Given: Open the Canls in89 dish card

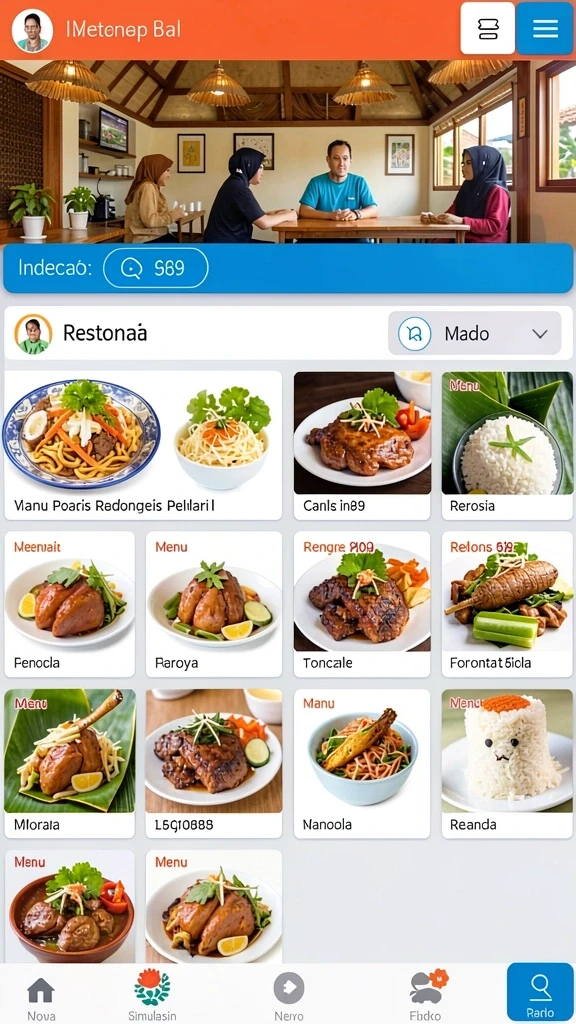Looking at the screenshot, I should [x=362, y=445].
